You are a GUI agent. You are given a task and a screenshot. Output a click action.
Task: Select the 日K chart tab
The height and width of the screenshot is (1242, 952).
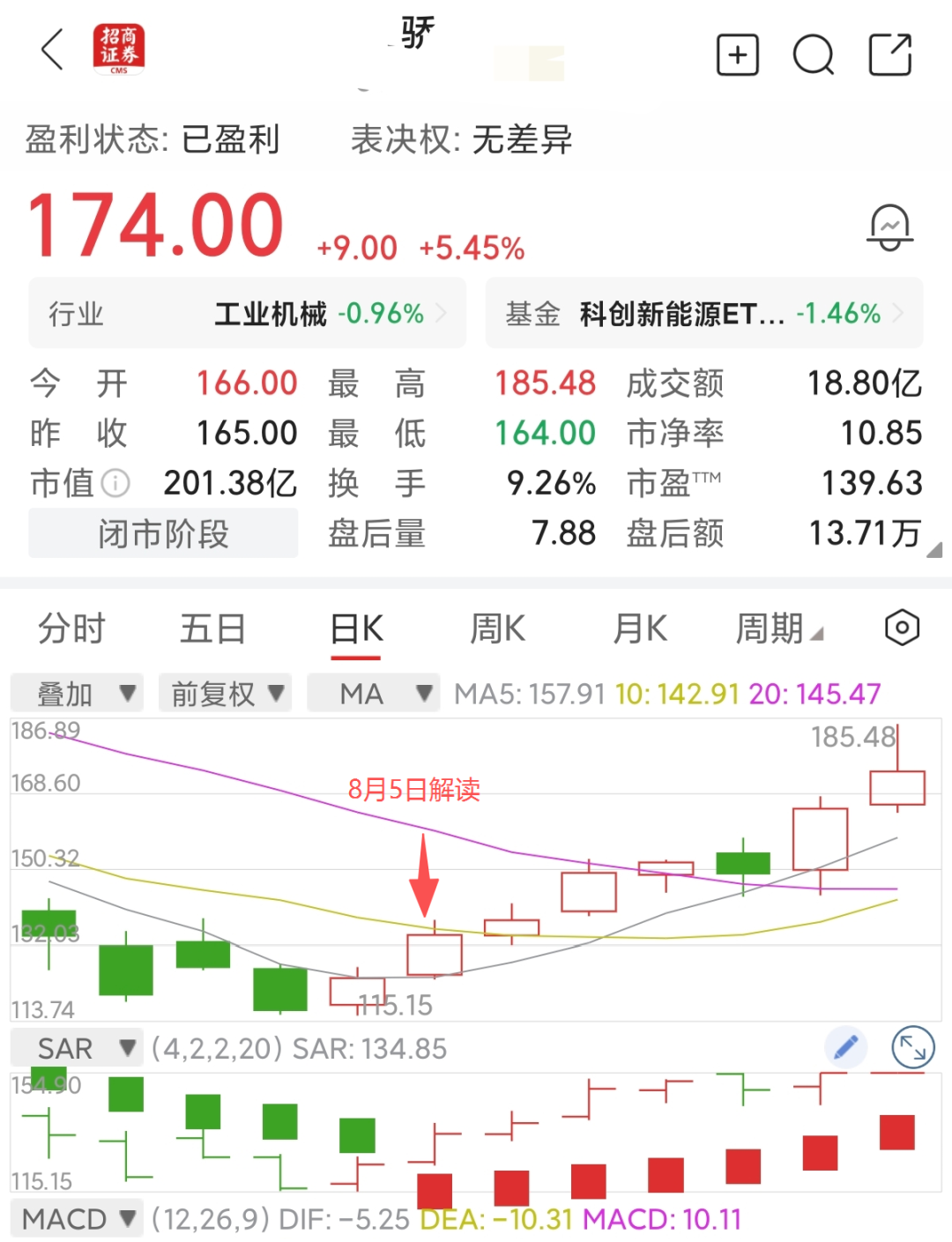pos(356,631)
